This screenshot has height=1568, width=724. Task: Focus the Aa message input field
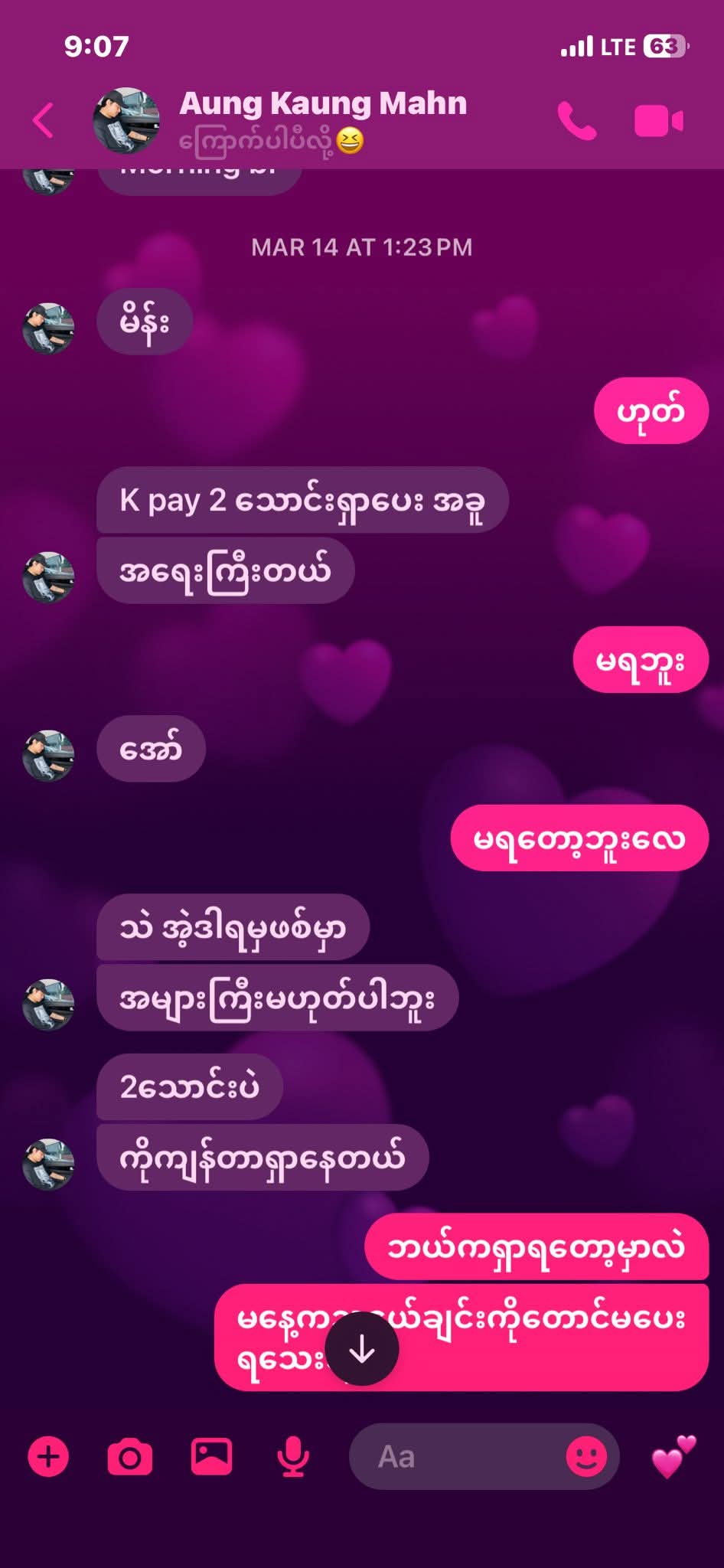click(x=459, y=1456)
